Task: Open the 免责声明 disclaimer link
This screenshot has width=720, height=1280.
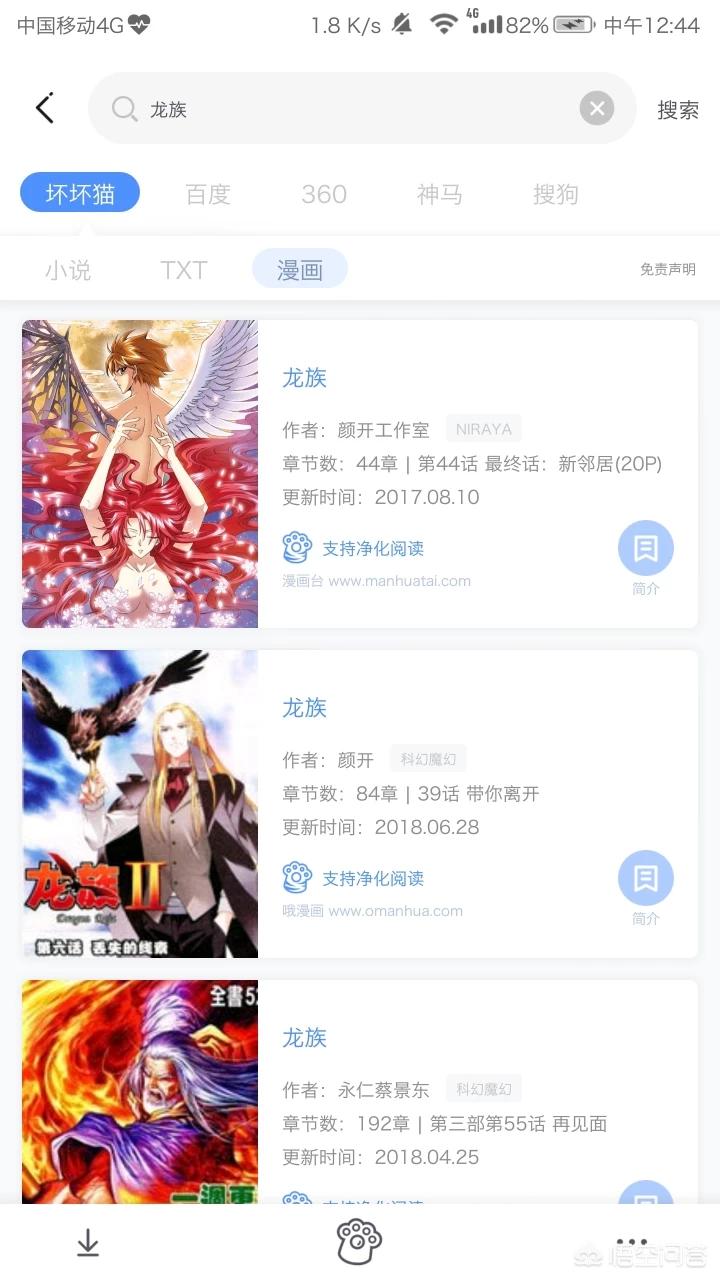Action: click(668, 270)
